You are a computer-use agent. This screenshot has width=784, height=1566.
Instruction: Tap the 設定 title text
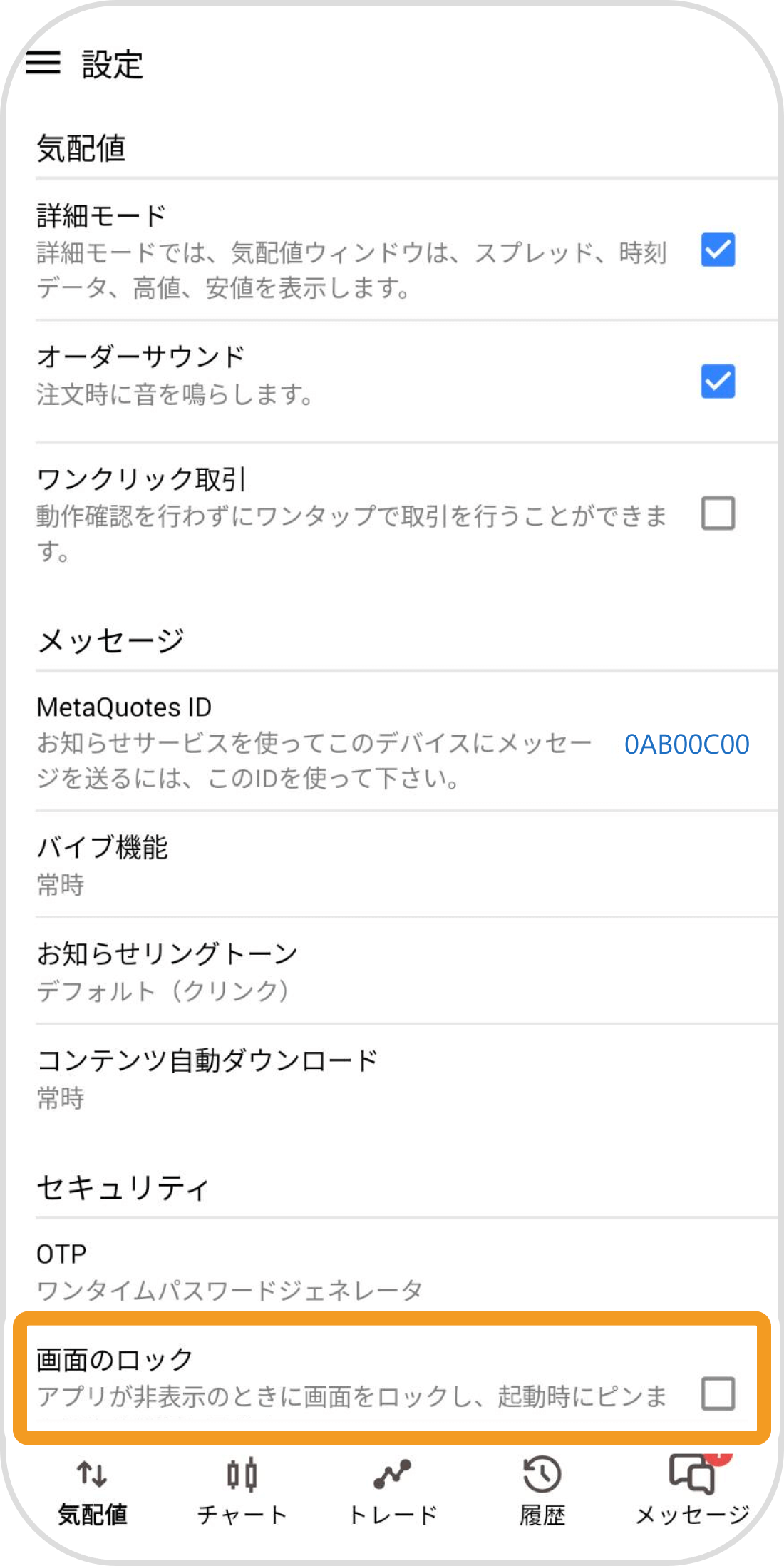tap(110, 66)
